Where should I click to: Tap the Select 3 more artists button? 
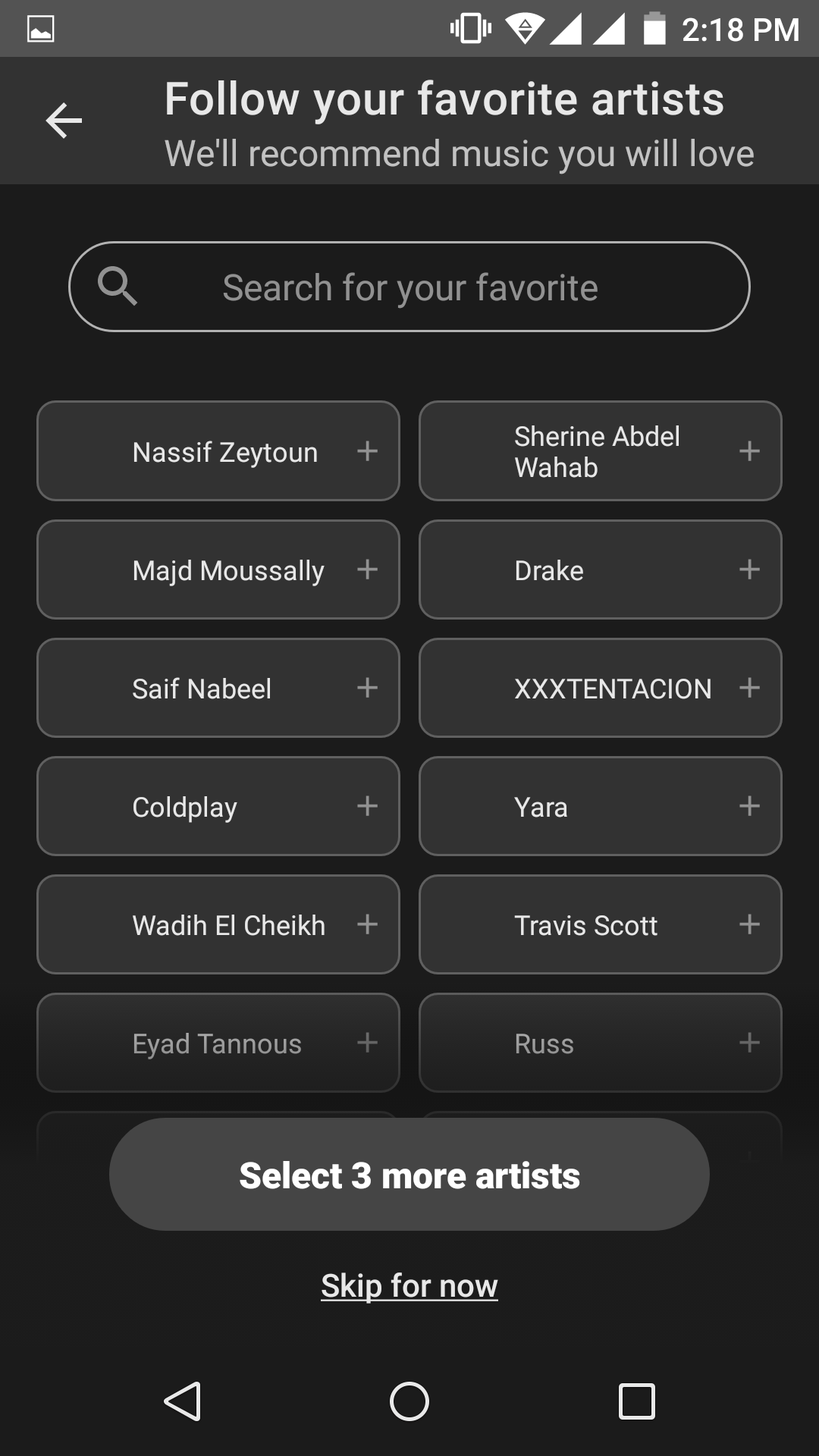(409, 1175)
